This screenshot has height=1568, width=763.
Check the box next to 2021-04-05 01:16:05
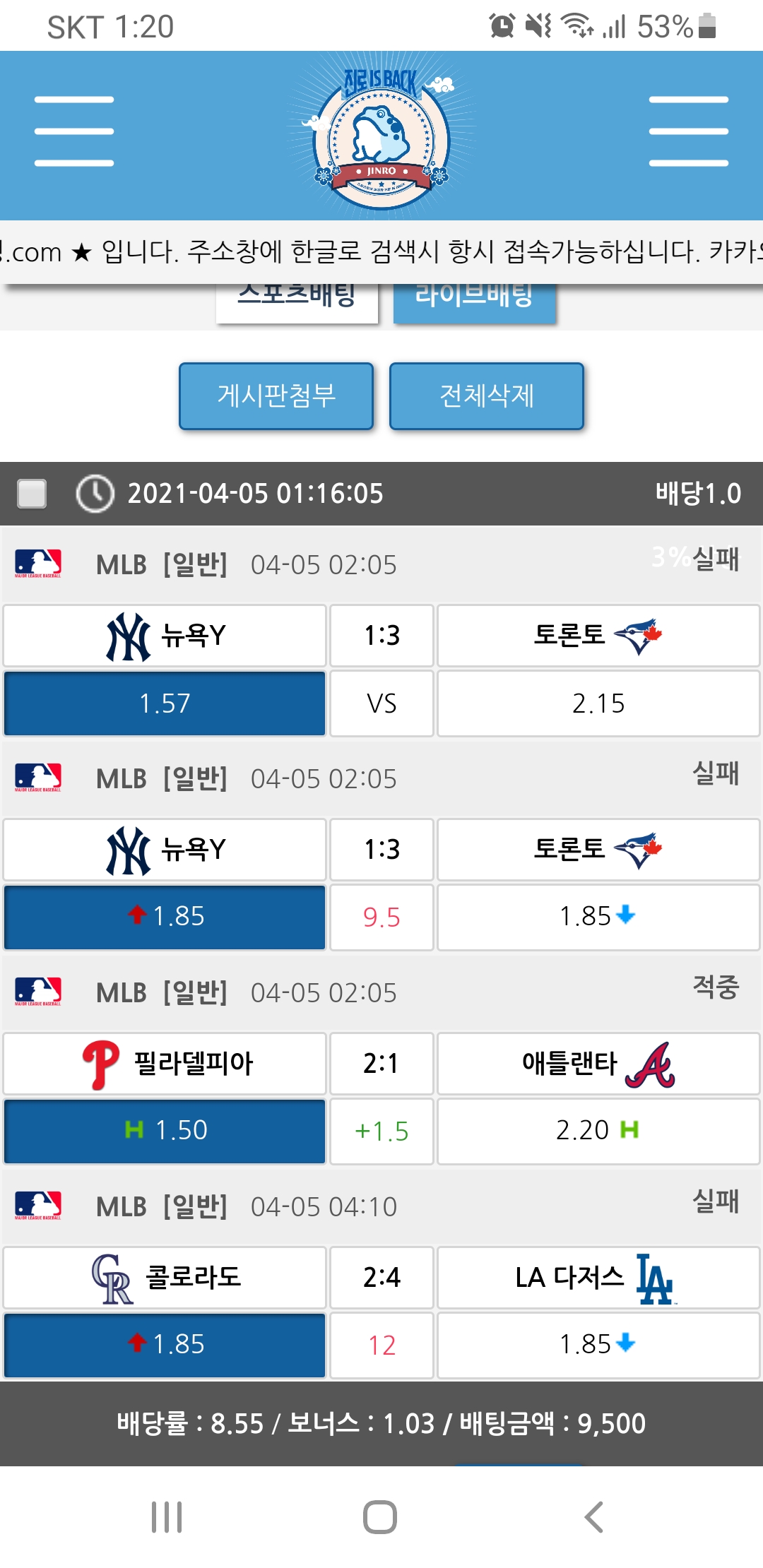click(32, 494)
